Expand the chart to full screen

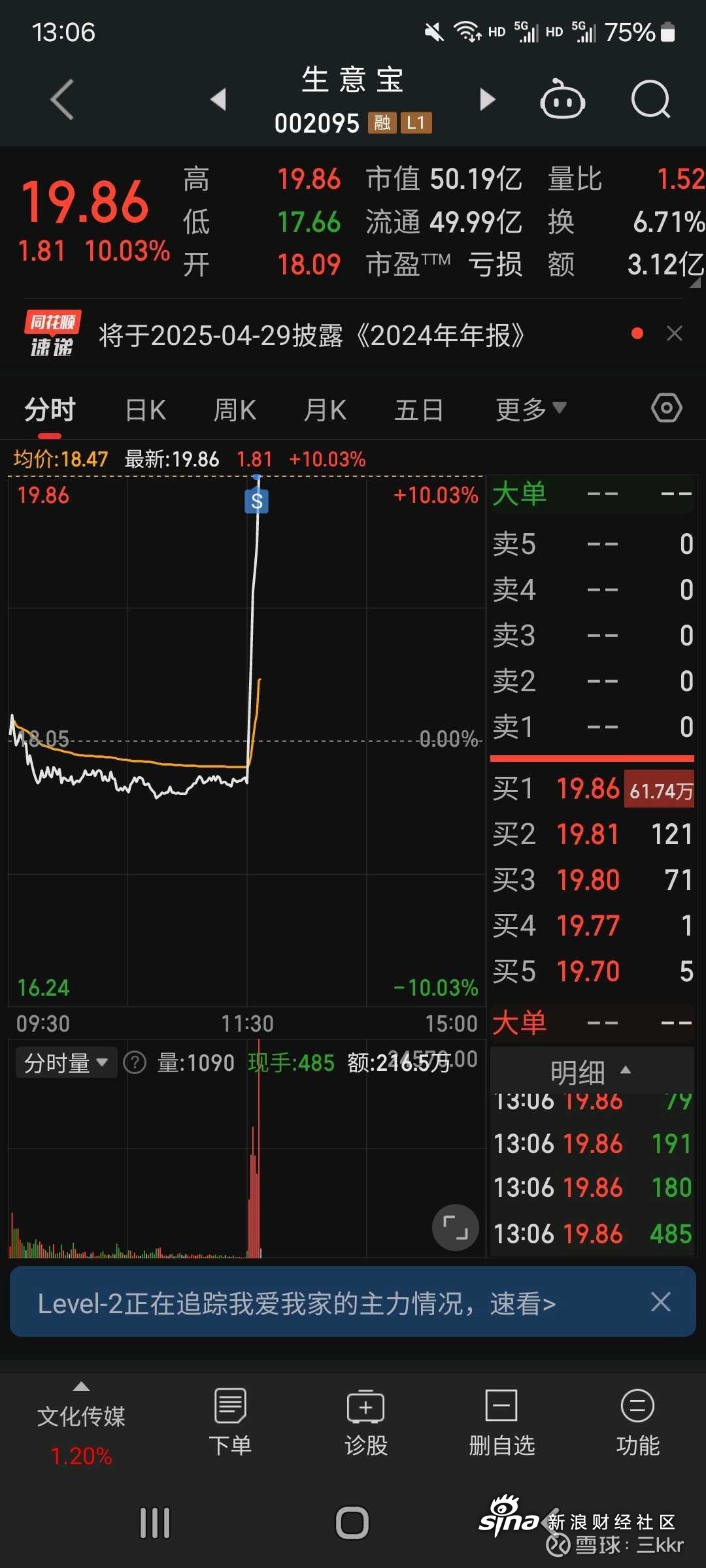click(456, 1228)
